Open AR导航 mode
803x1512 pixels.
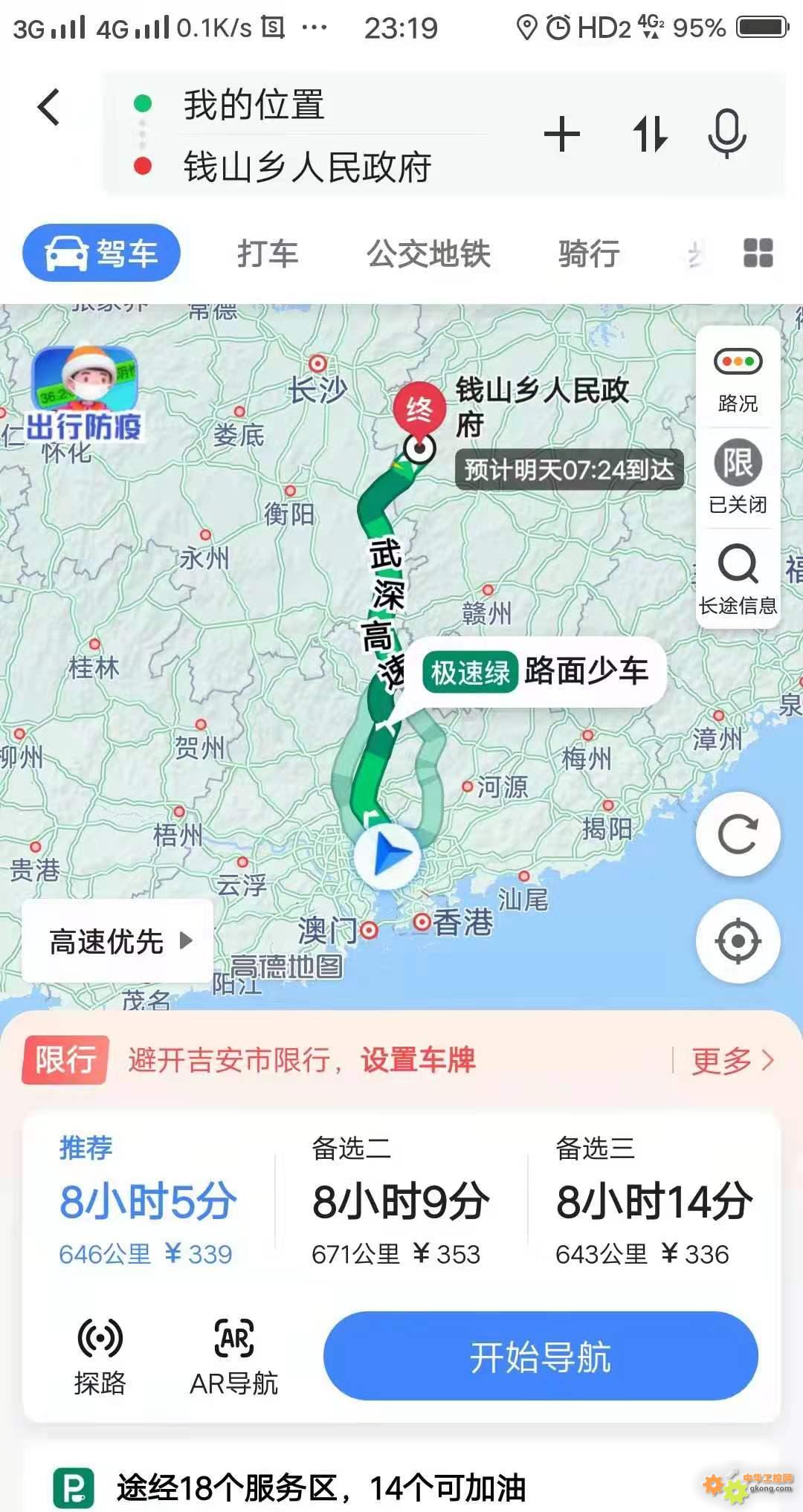click(x=234, y=1357)
